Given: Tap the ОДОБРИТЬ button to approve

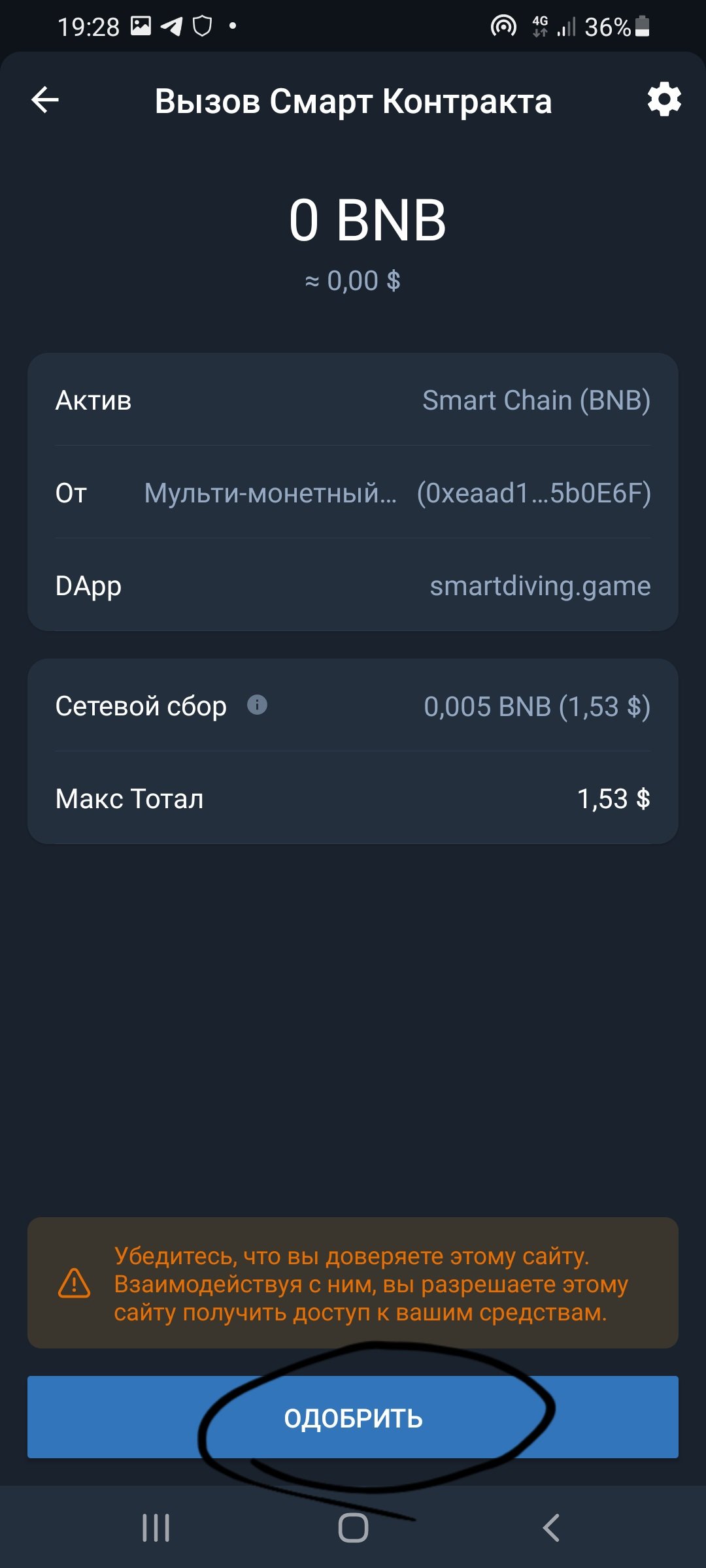Looking at the screenshot, I should tap(353, 1416).
